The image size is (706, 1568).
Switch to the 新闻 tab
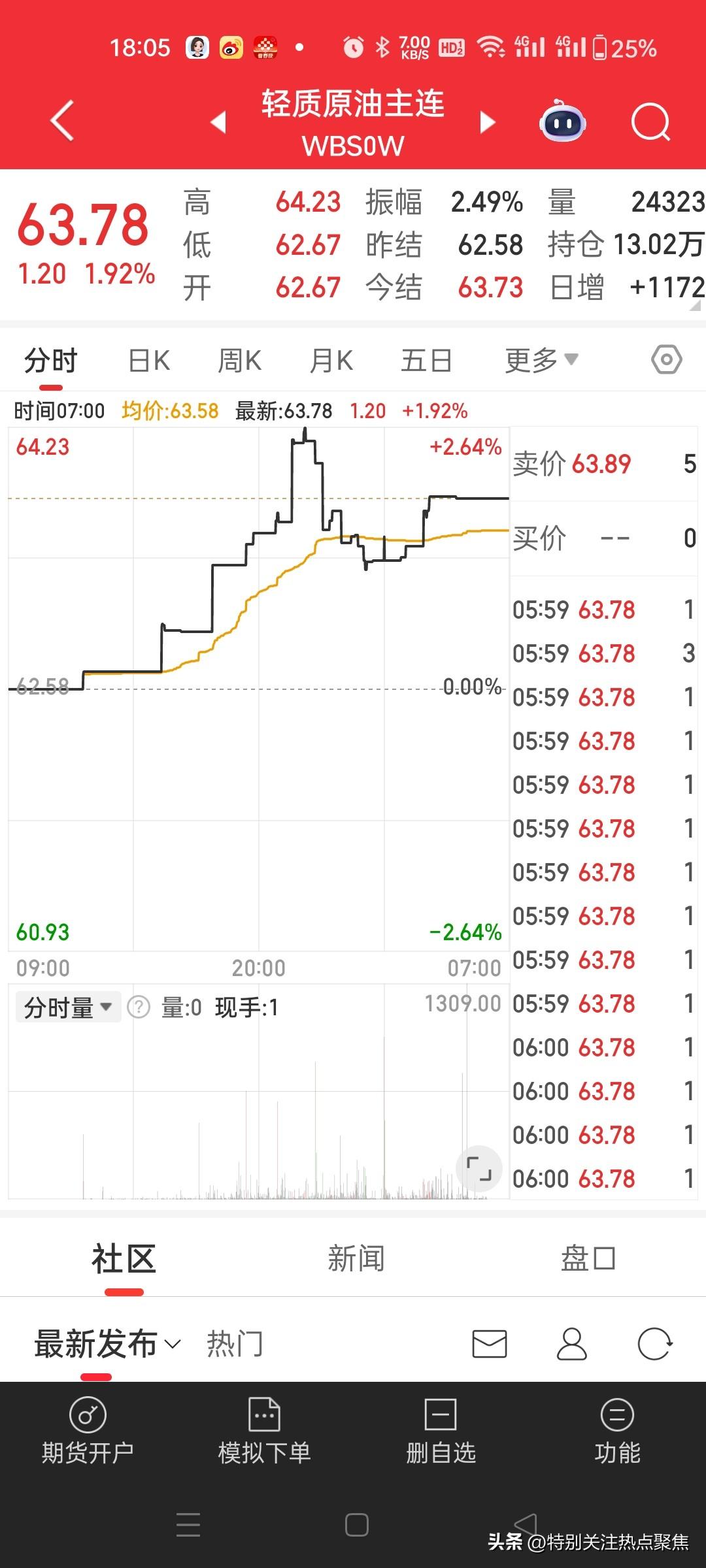(x=356, y=1258)
